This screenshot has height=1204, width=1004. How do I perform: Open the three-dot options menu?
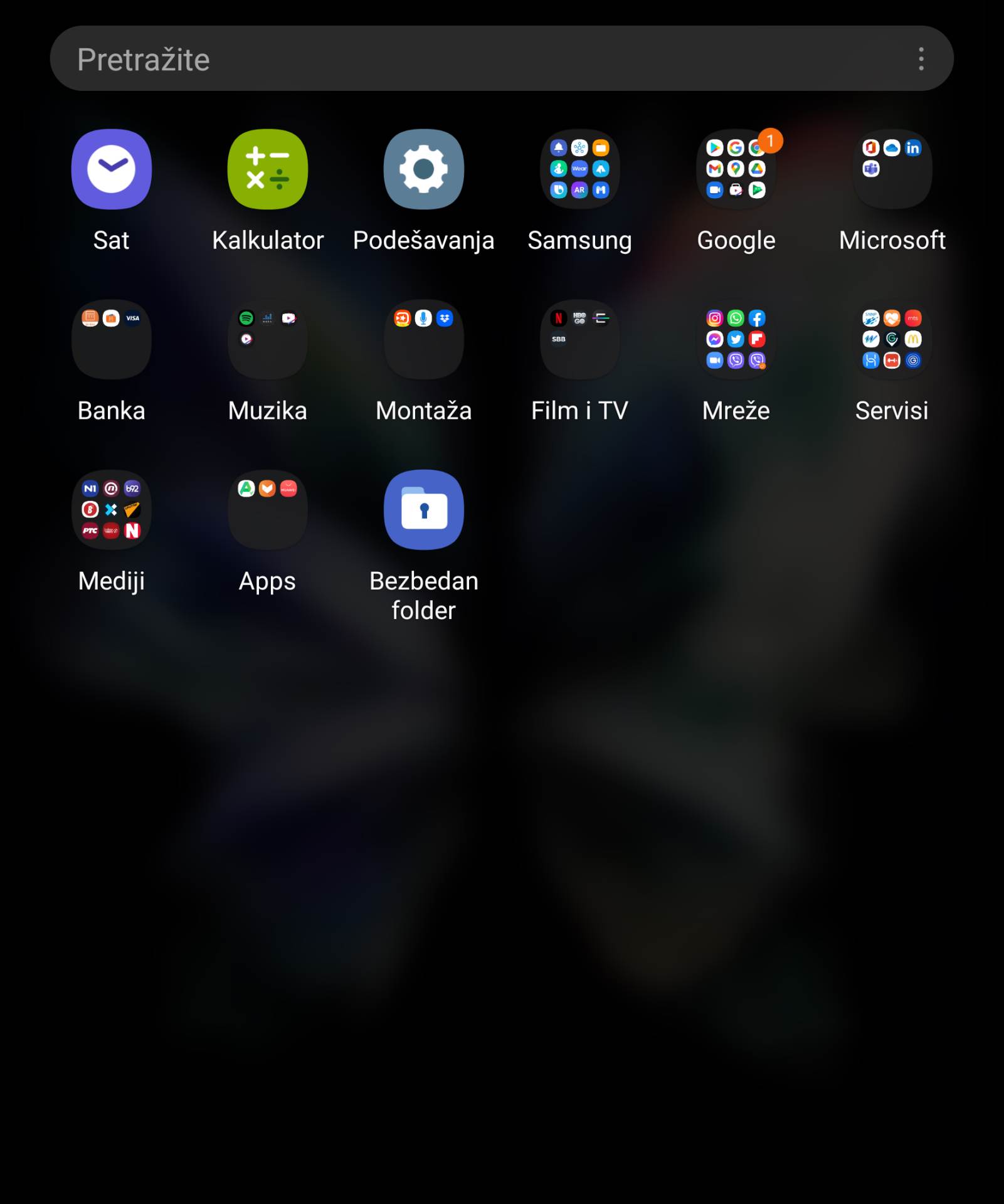coord(919,58)
